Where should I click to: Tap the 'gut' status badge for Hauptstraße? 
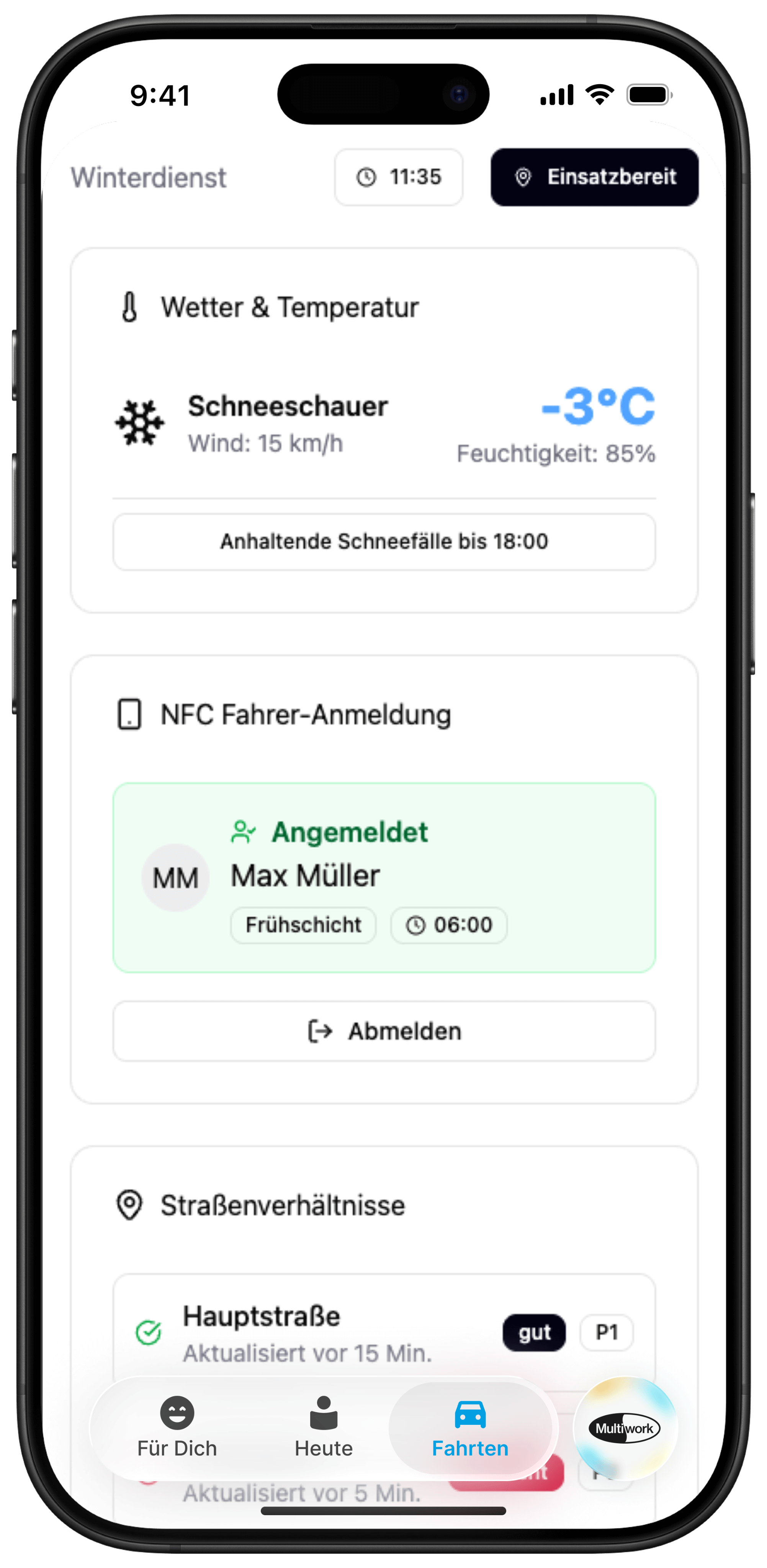tap(534, 1333)
